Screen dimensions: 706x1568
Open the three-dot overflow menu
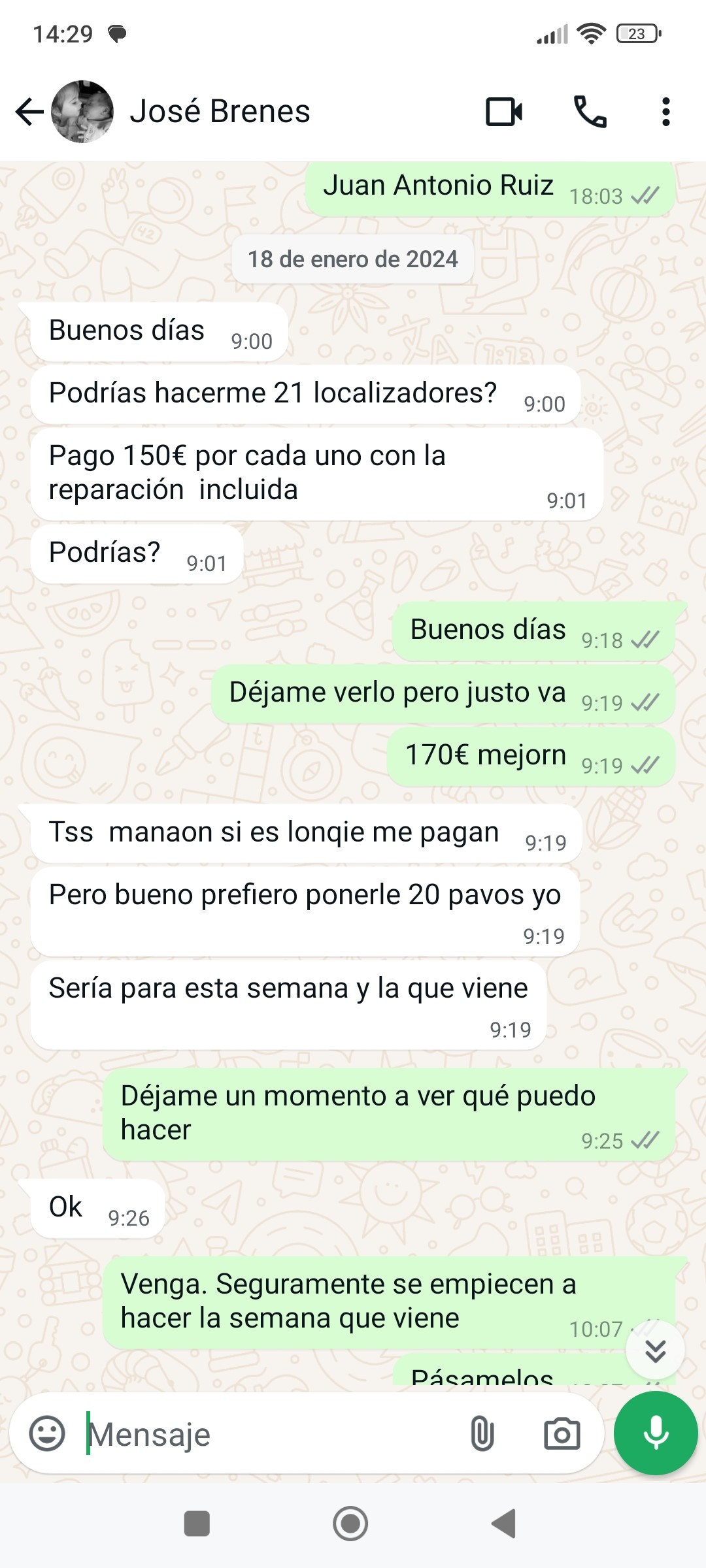pos(665,112)
